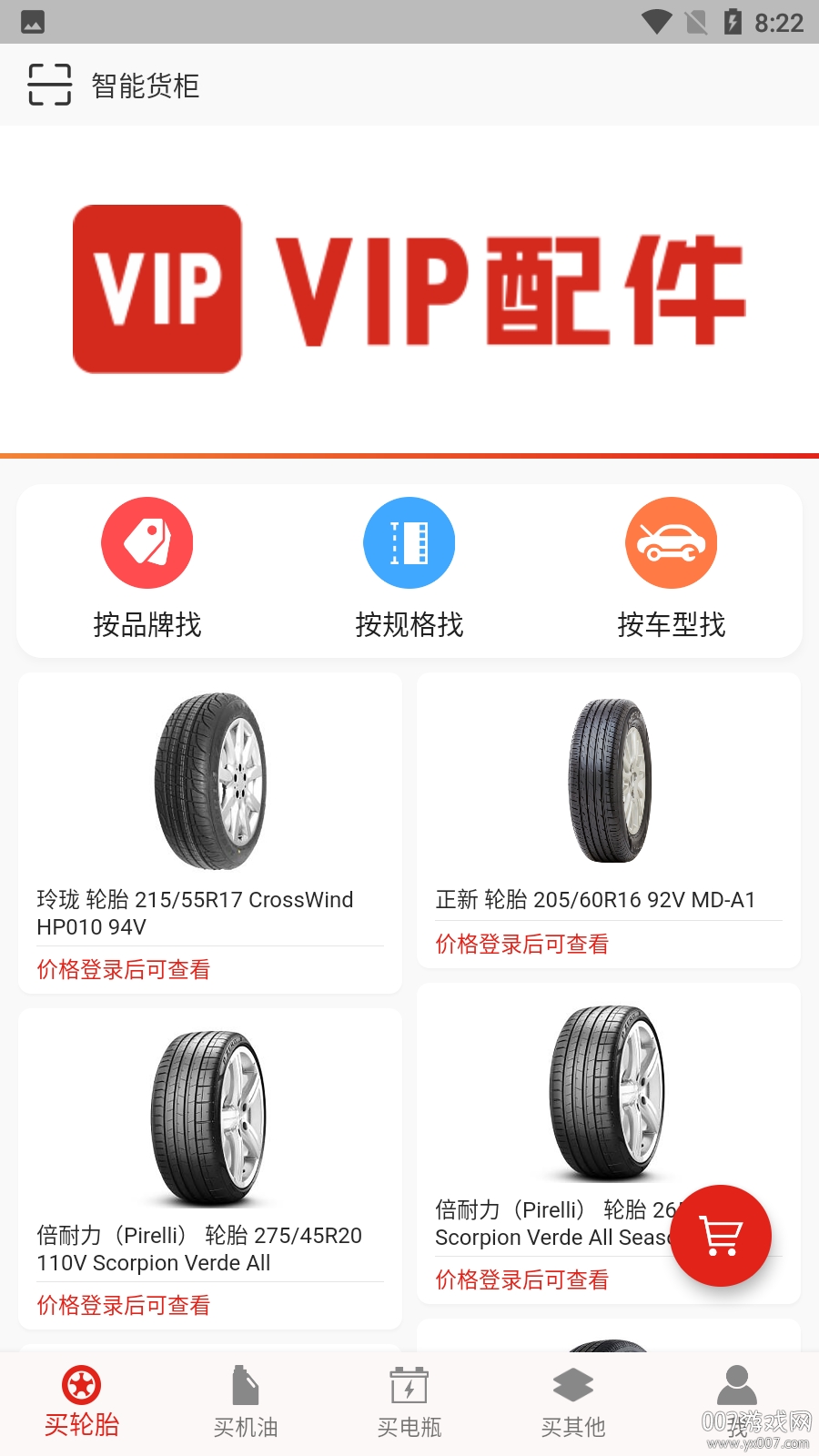Open the 买机油 tab
819x1456 pixels.
(x=245, y=1401)
